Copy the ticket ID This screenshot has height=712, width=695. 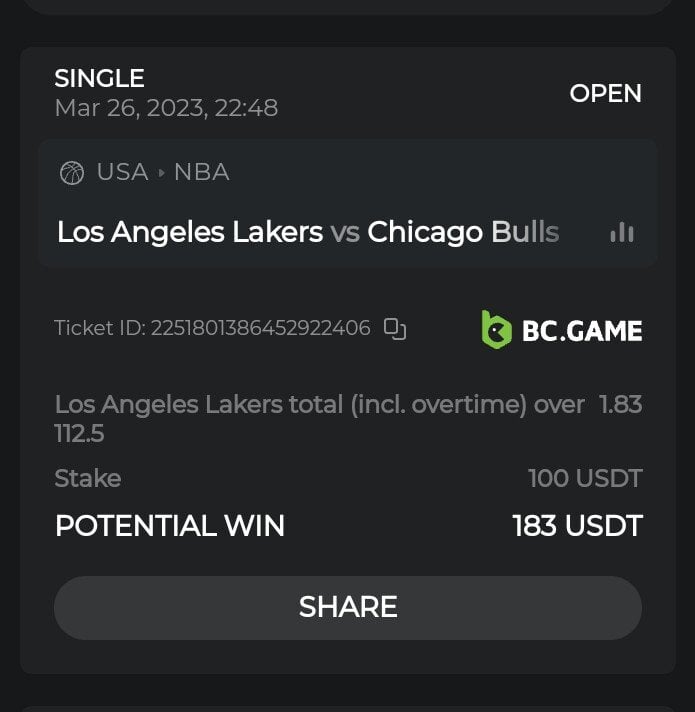[395, 329]
